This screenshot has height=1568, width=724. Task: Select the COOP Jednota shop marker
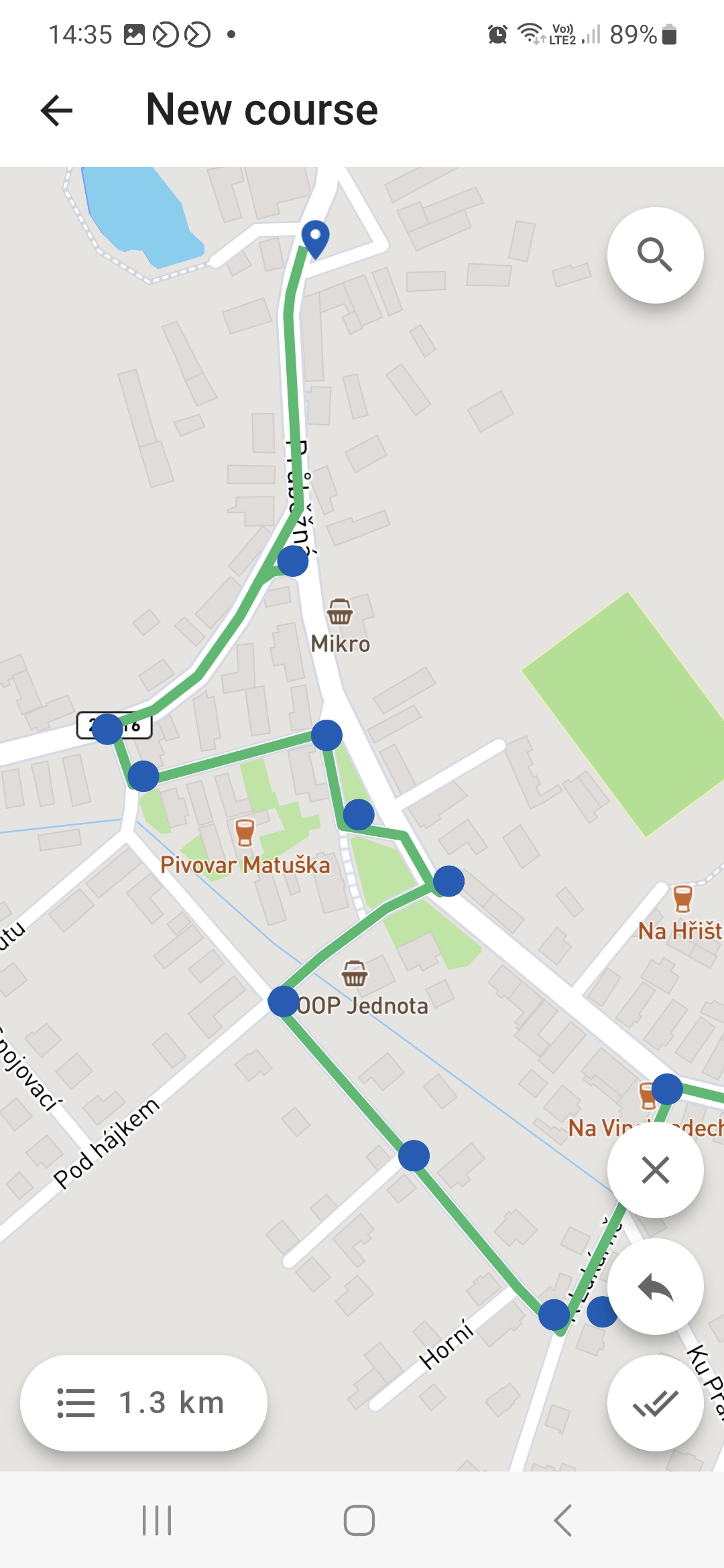[x=354, y=974]
